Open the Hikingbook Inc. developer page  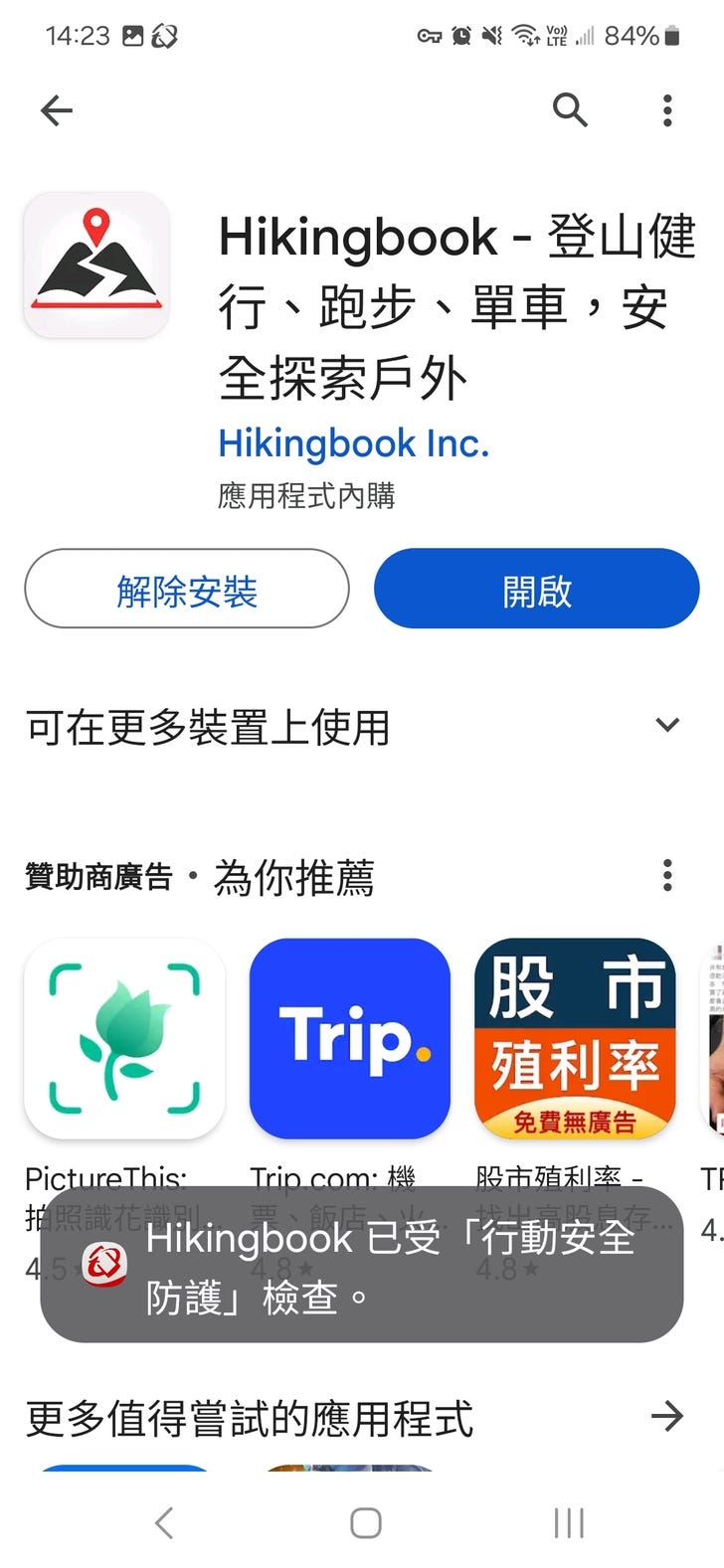click(x=353, y=443)
